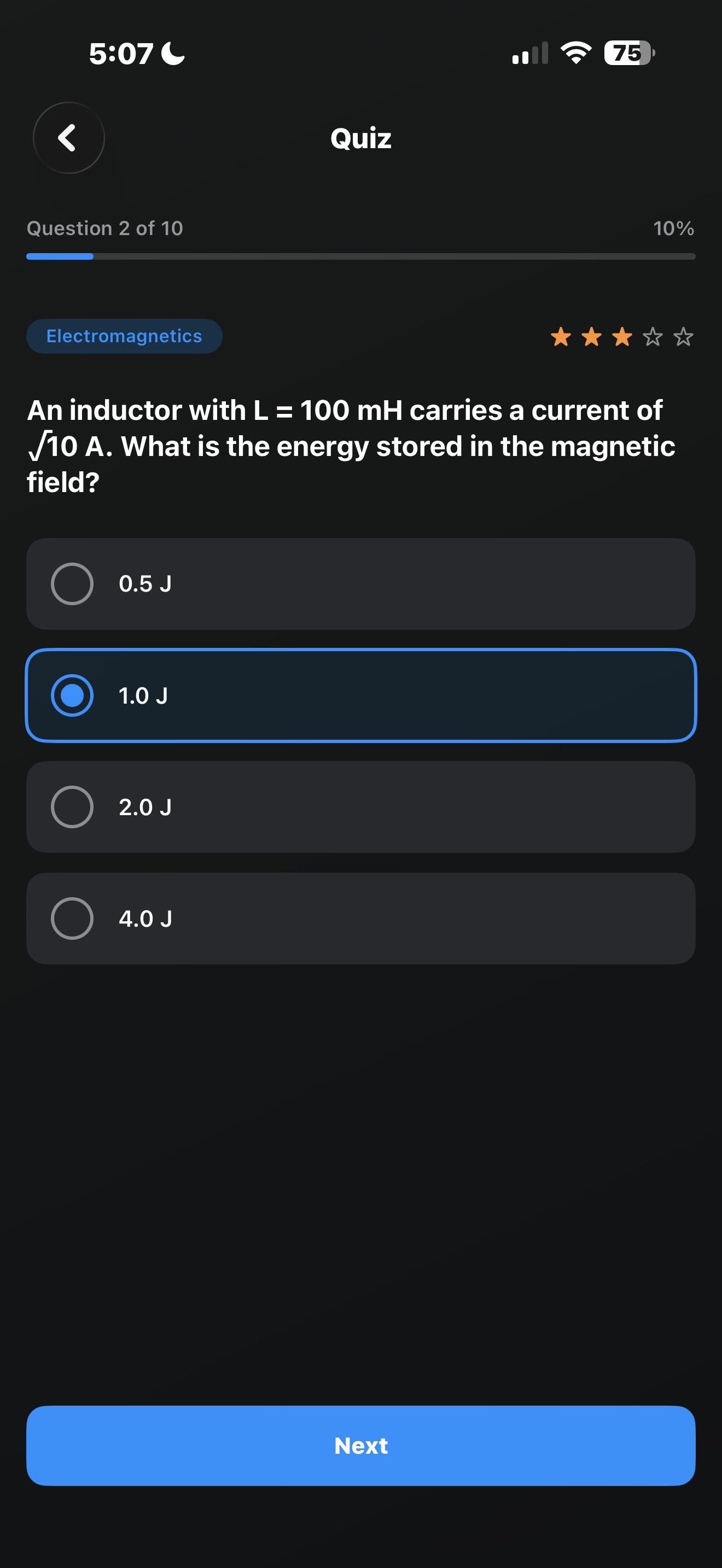Tap the third orange rating star
722x1568 pixels.
click(621, 336)
